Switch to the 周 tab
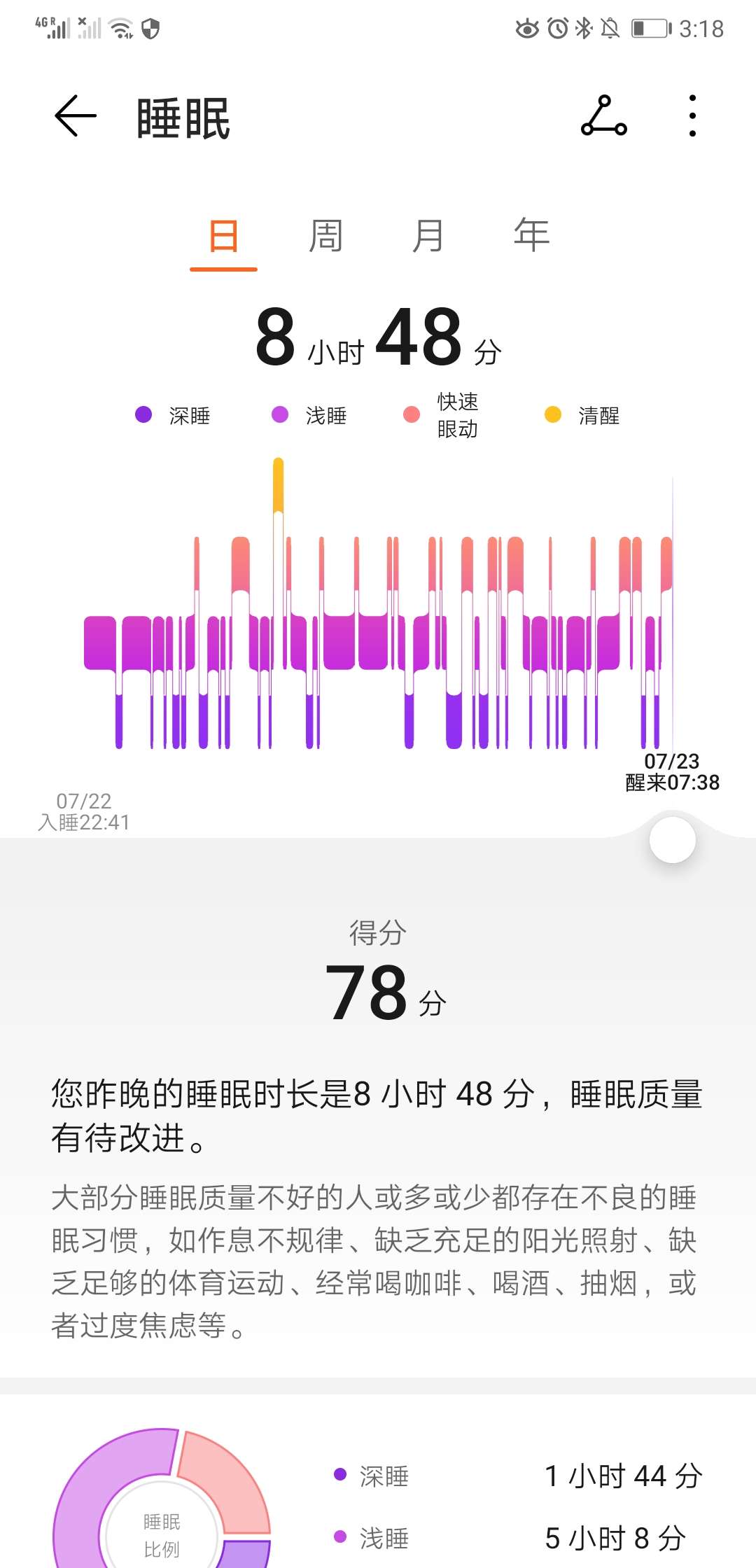Viewport: 756px width, 1568px height. click(x=325, y=237)
